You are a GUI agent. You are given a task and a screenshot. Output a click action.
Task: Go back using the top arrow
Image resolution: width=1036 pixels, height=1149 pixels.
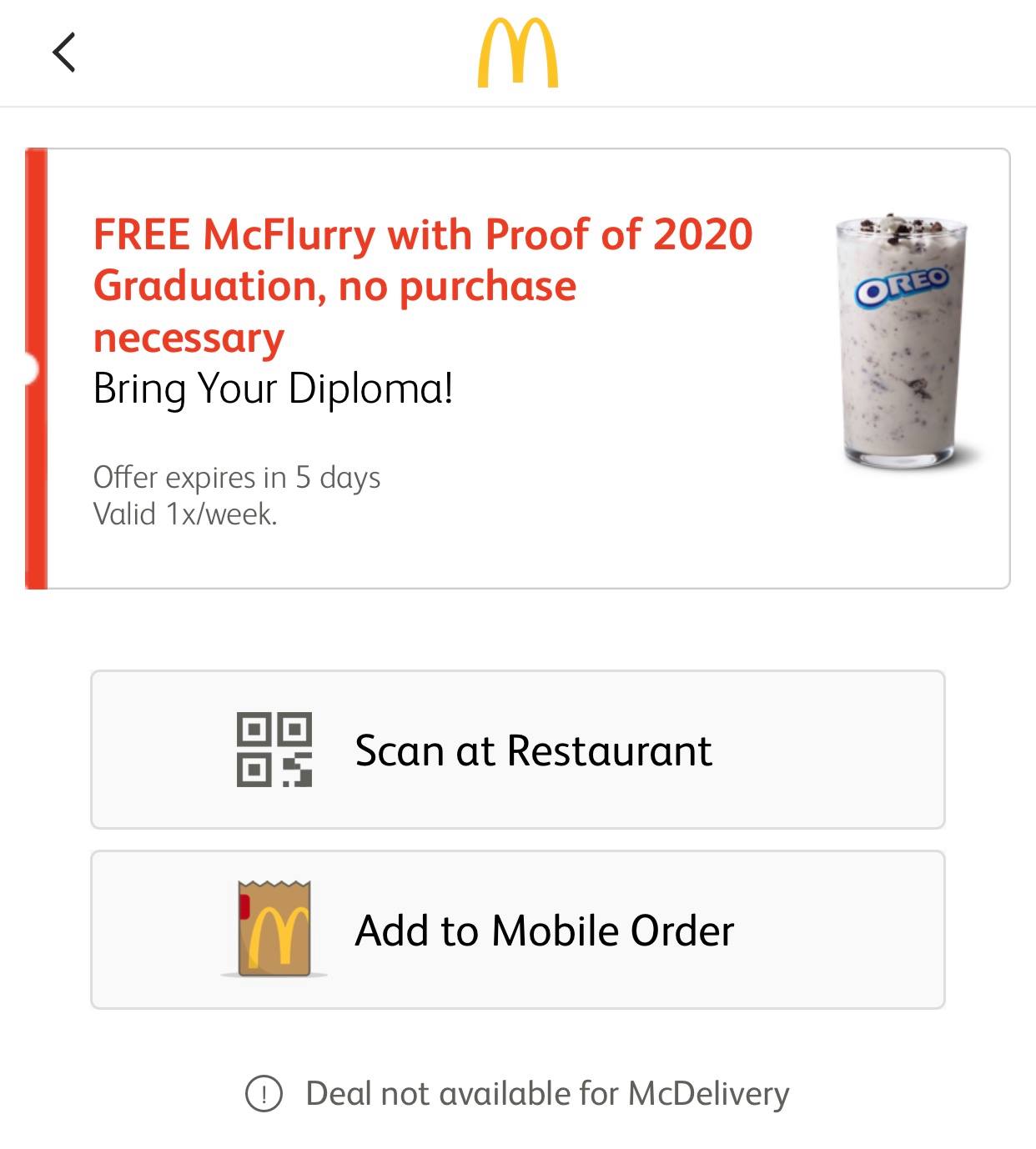64,53
